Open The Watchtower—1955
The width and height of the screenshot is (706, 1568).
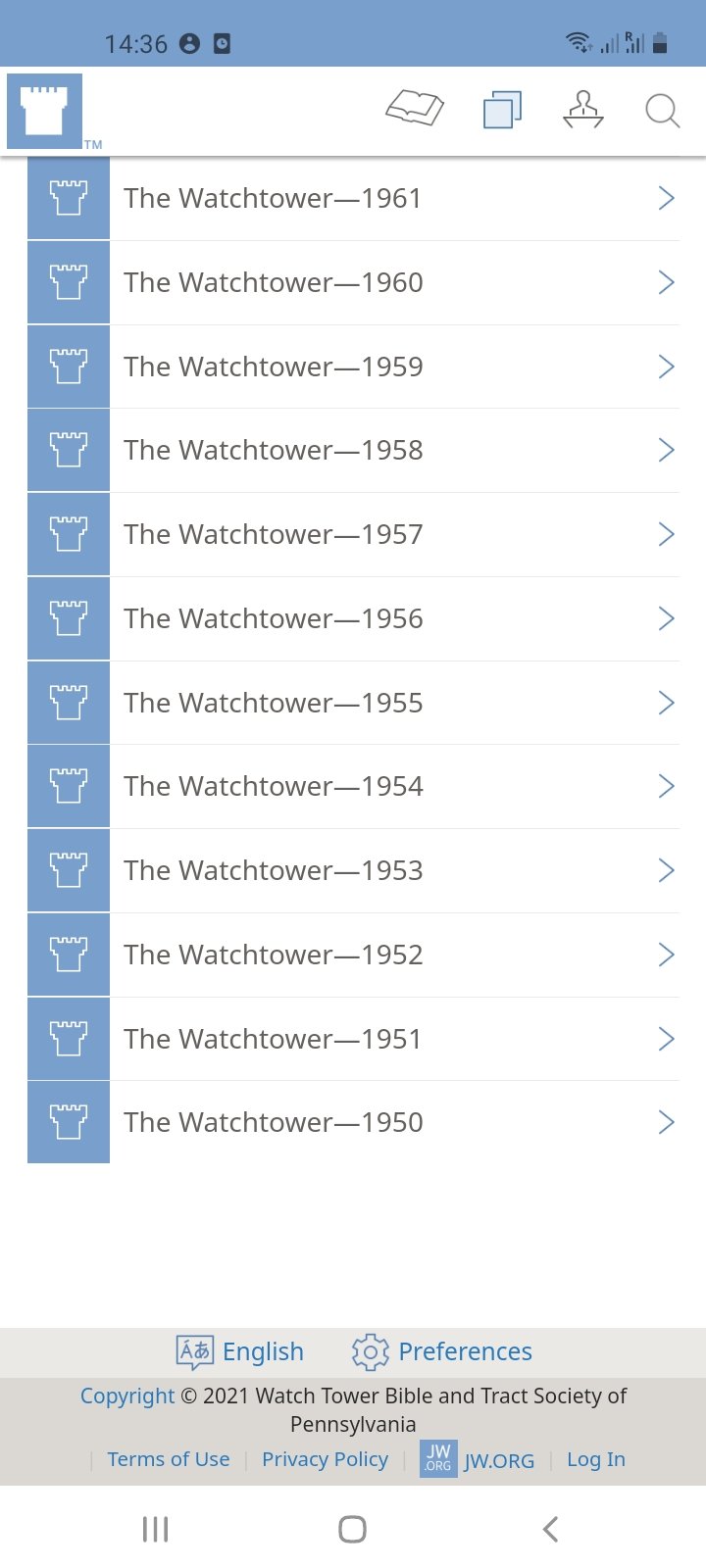353,703
